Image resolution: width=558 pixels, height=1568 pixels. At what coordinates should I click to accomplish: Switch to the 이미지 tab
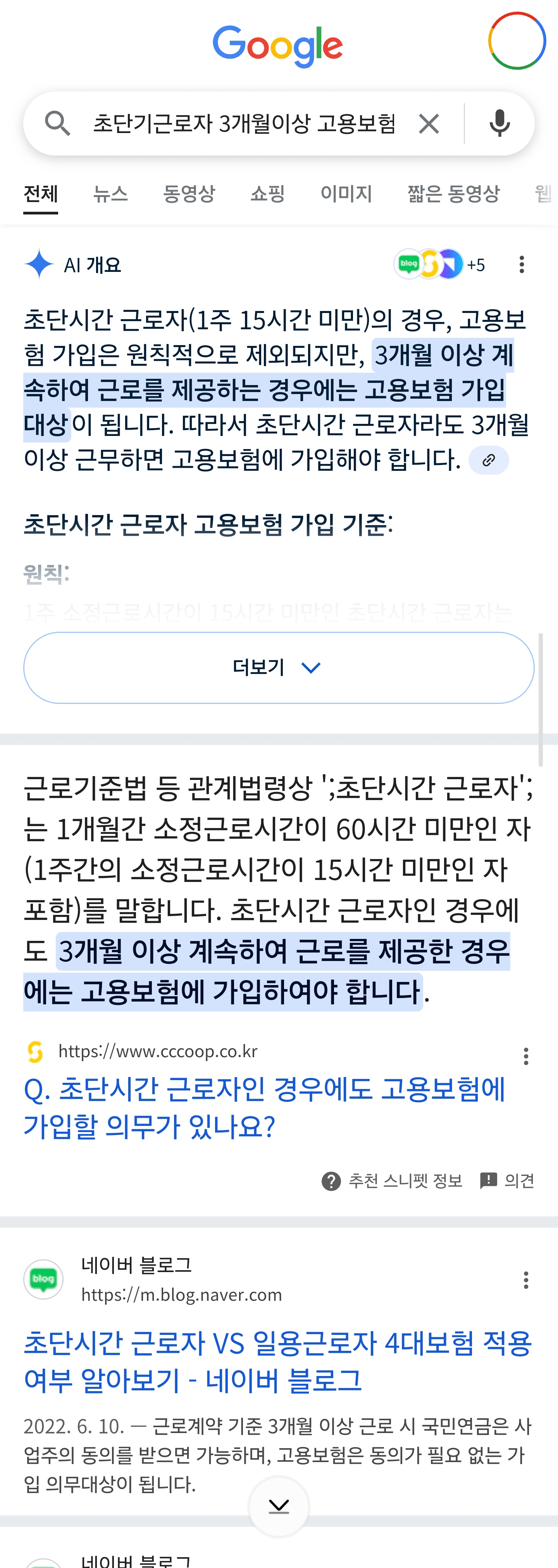click(346, 194)
